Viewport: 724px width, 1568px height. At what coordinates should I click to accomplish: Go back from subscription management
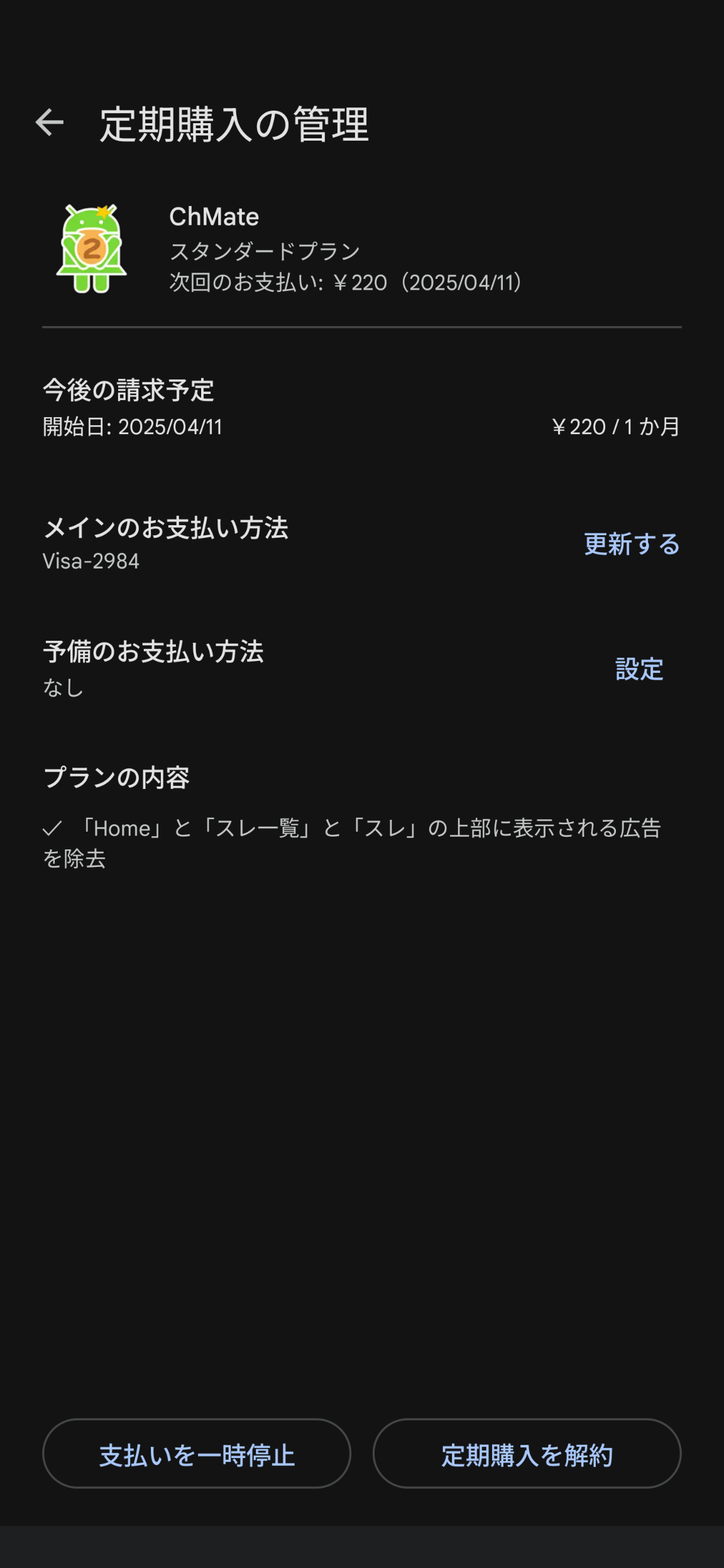point(50,122)
